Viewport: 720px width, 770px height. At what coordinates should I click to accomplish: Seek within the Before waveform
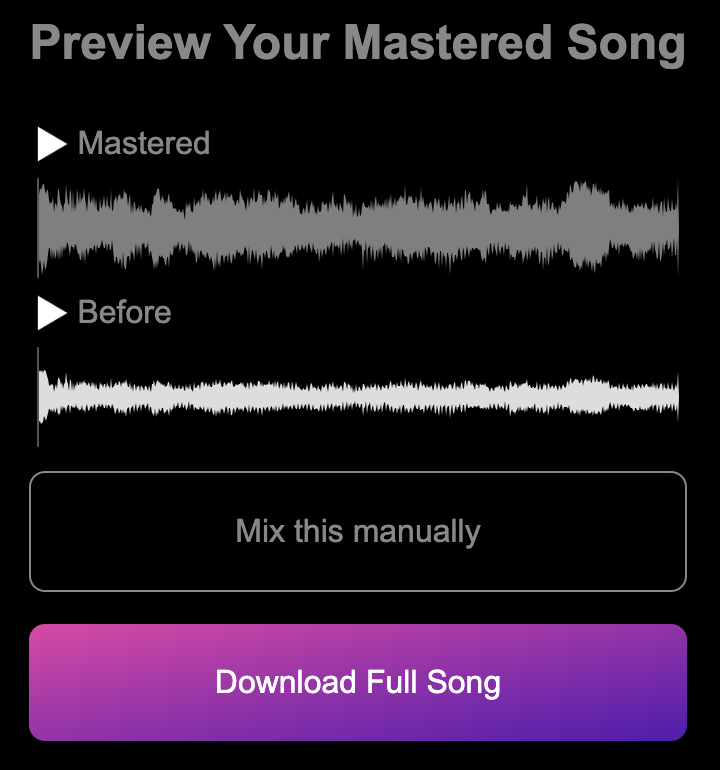point(358,396)
